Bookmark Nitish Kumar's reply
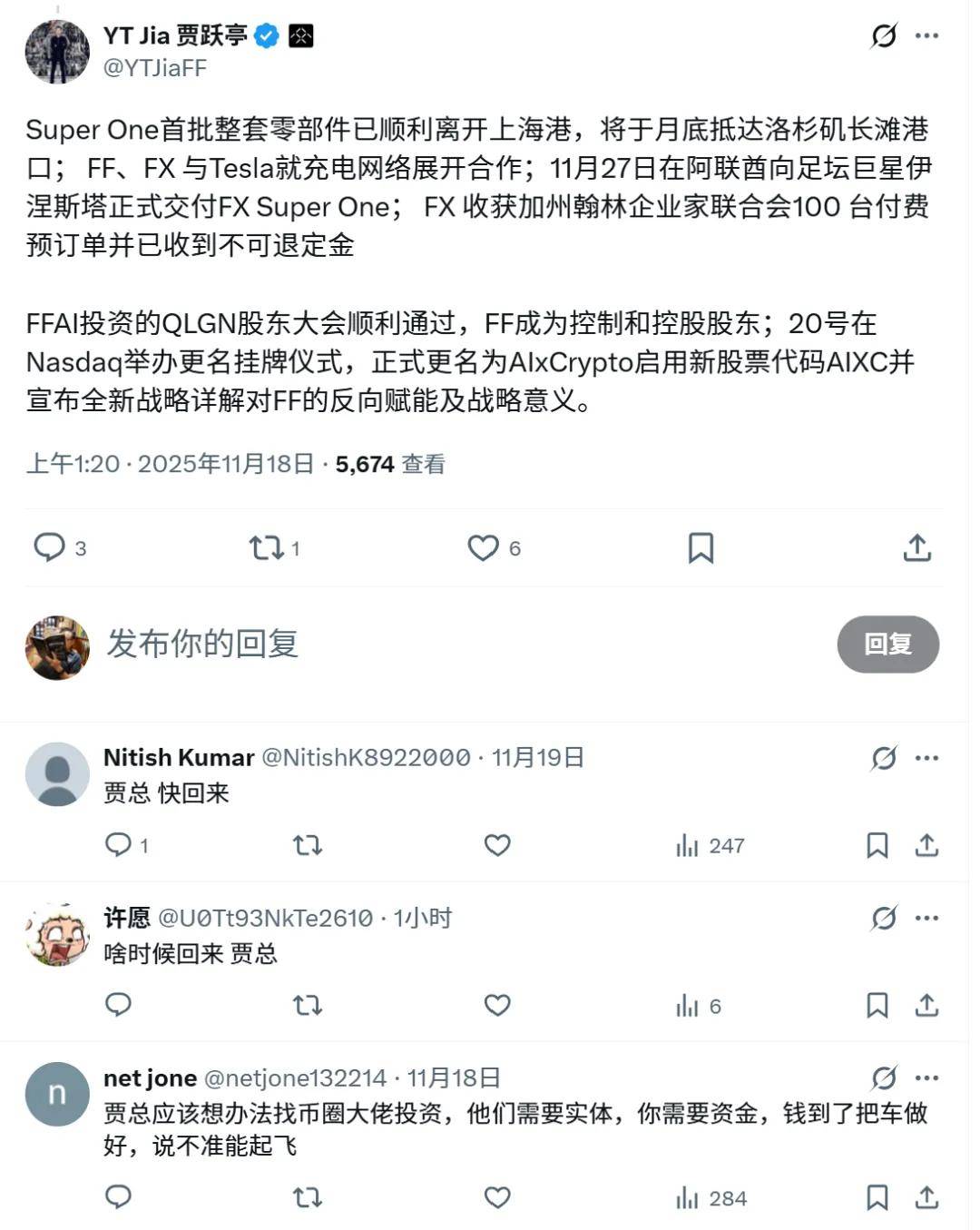 [877, 845]
